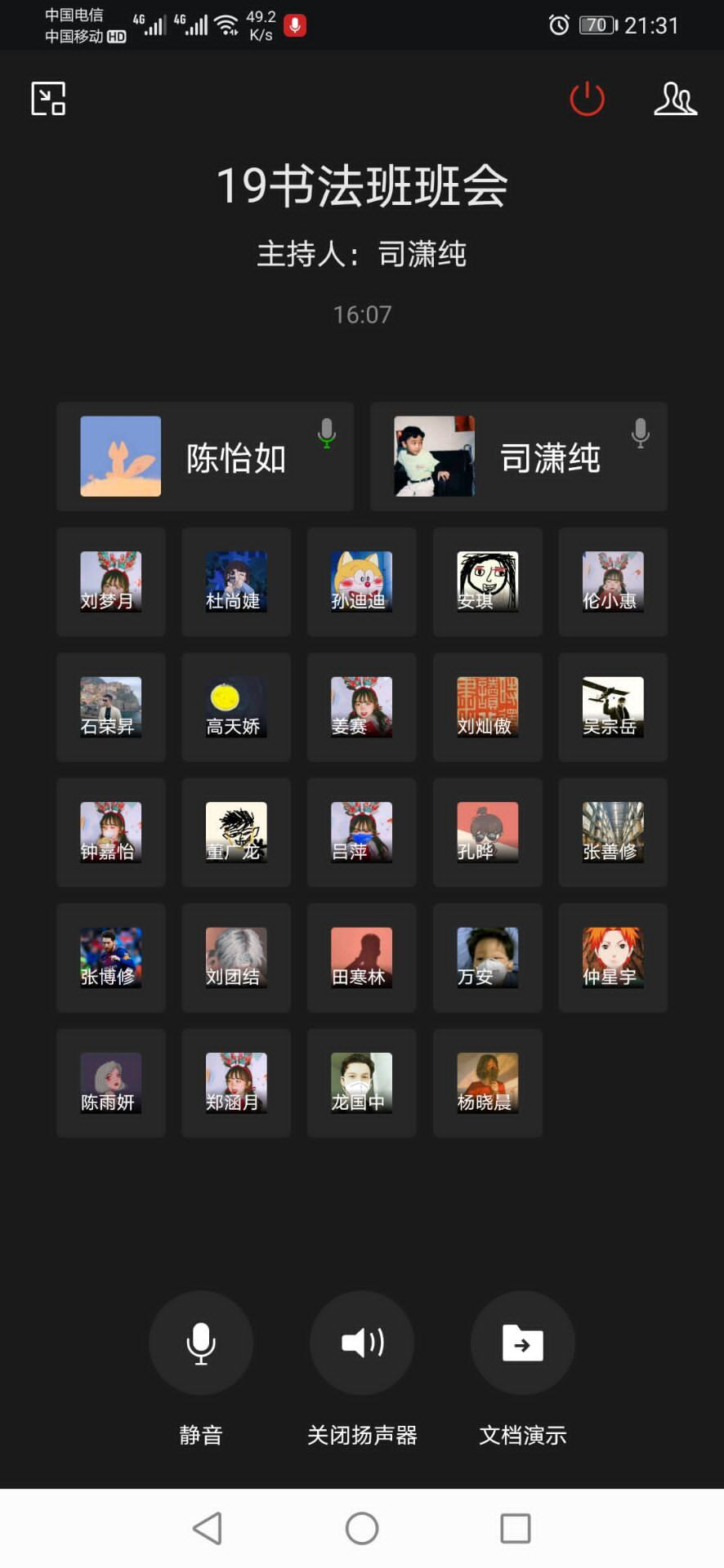Select participant 陈怡如
724x1568 pixels.
pyautogui.click(x=204, y=457)
